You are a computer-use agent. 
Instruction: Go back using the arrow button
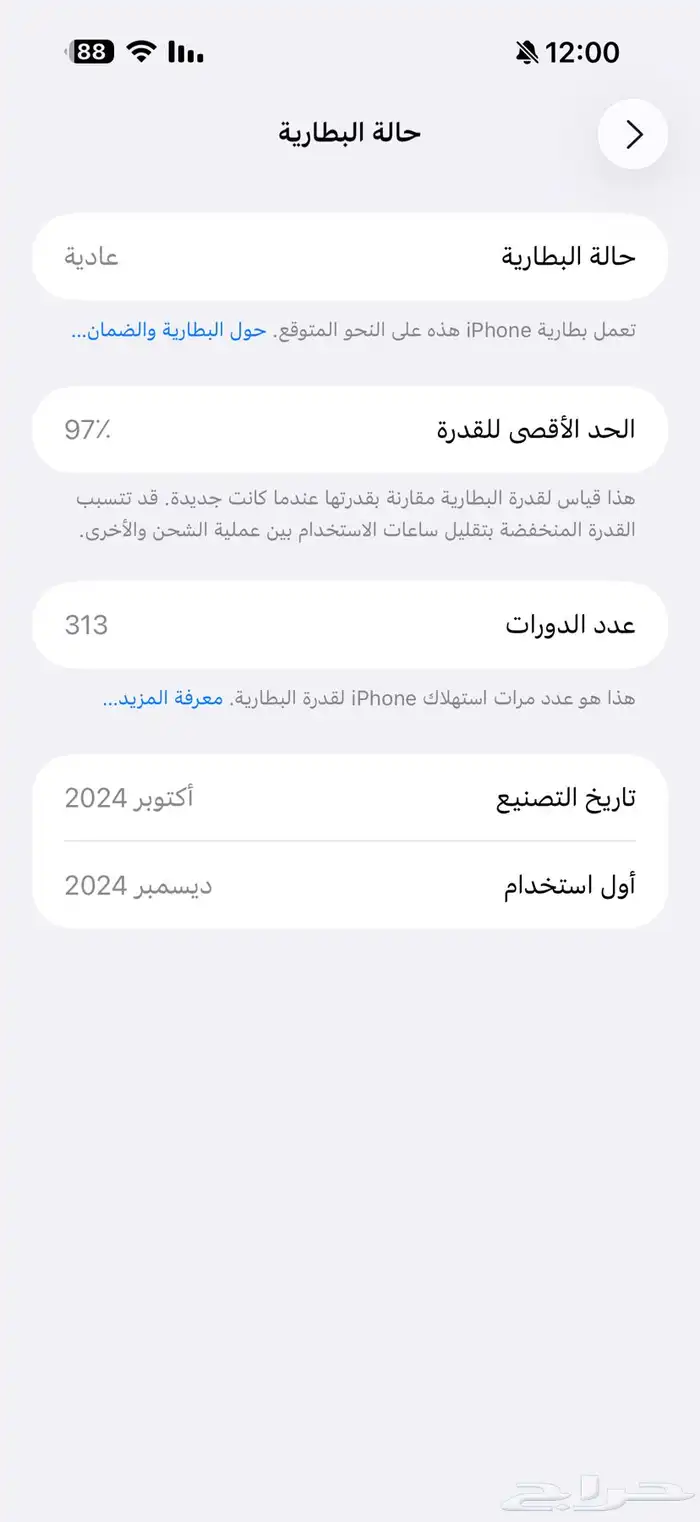[633, 134]
